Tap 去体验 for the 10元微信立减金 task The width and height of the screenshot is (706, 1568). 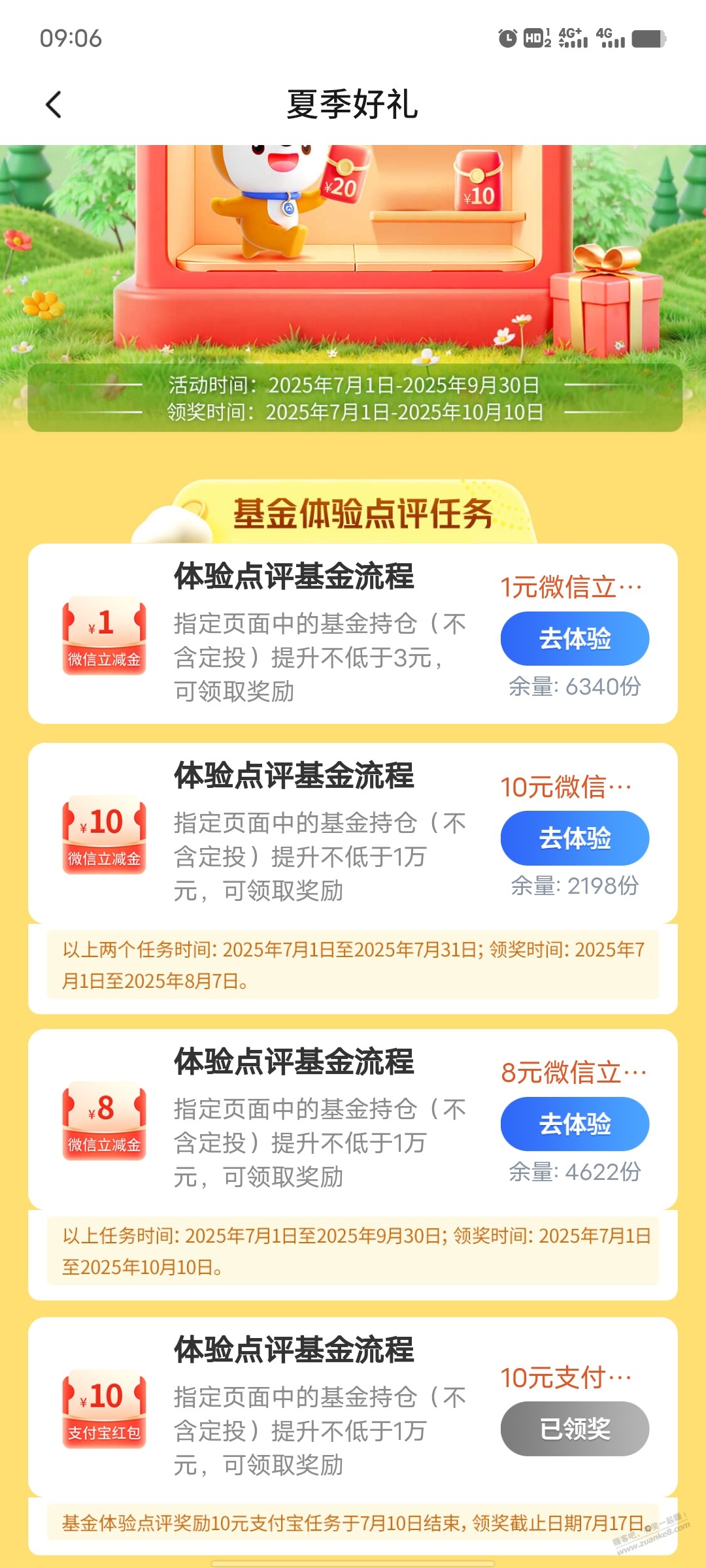tap(574, 838)
